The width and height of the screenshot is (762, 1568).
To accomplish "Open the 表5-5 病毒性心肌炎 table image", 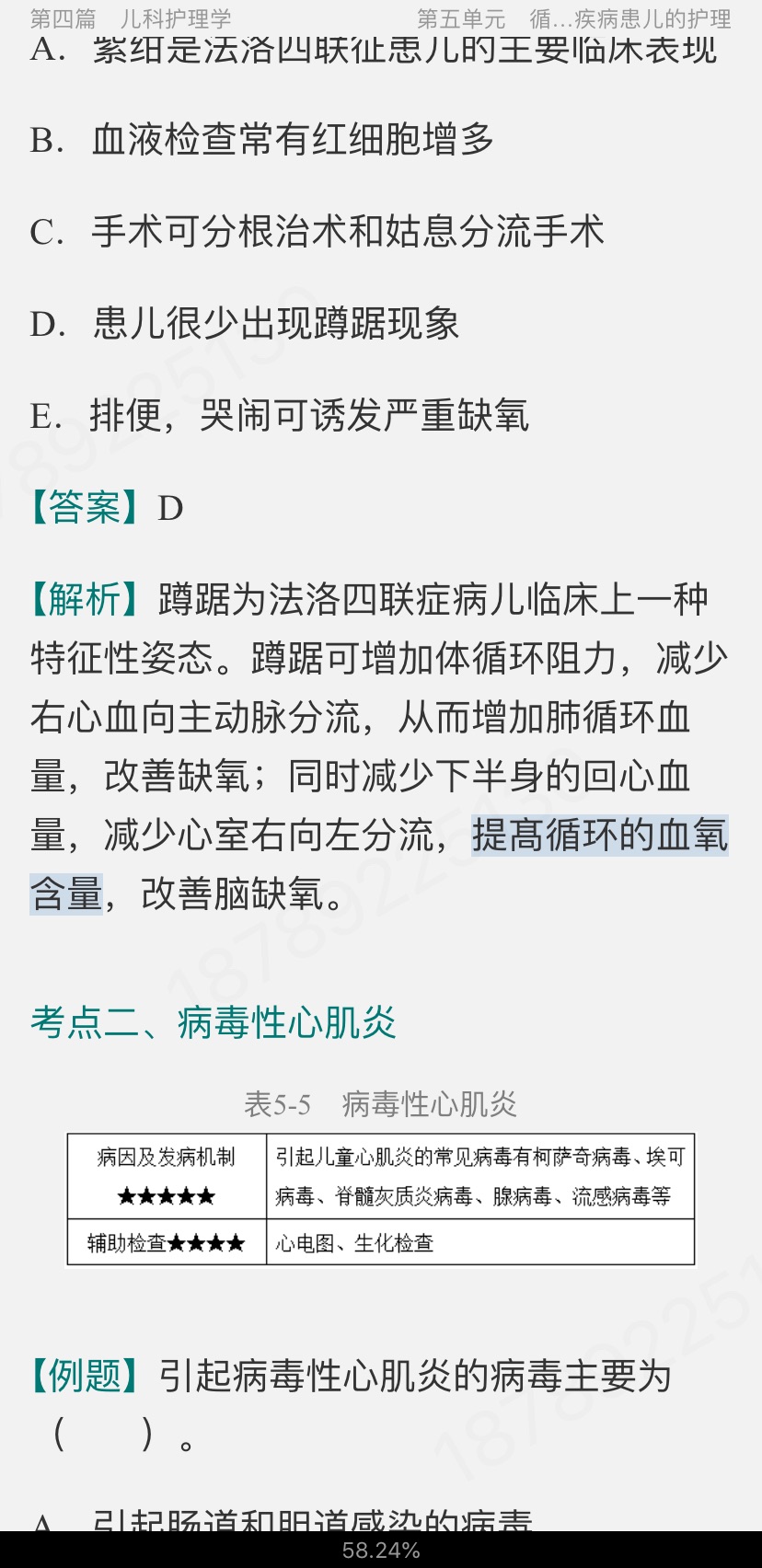I will (x=381, y=1199).
